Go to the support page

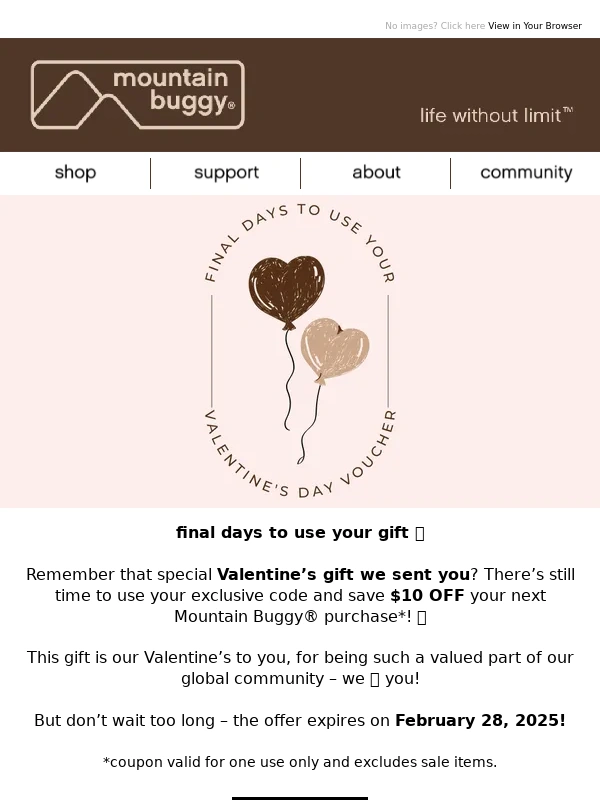(226, 173)
